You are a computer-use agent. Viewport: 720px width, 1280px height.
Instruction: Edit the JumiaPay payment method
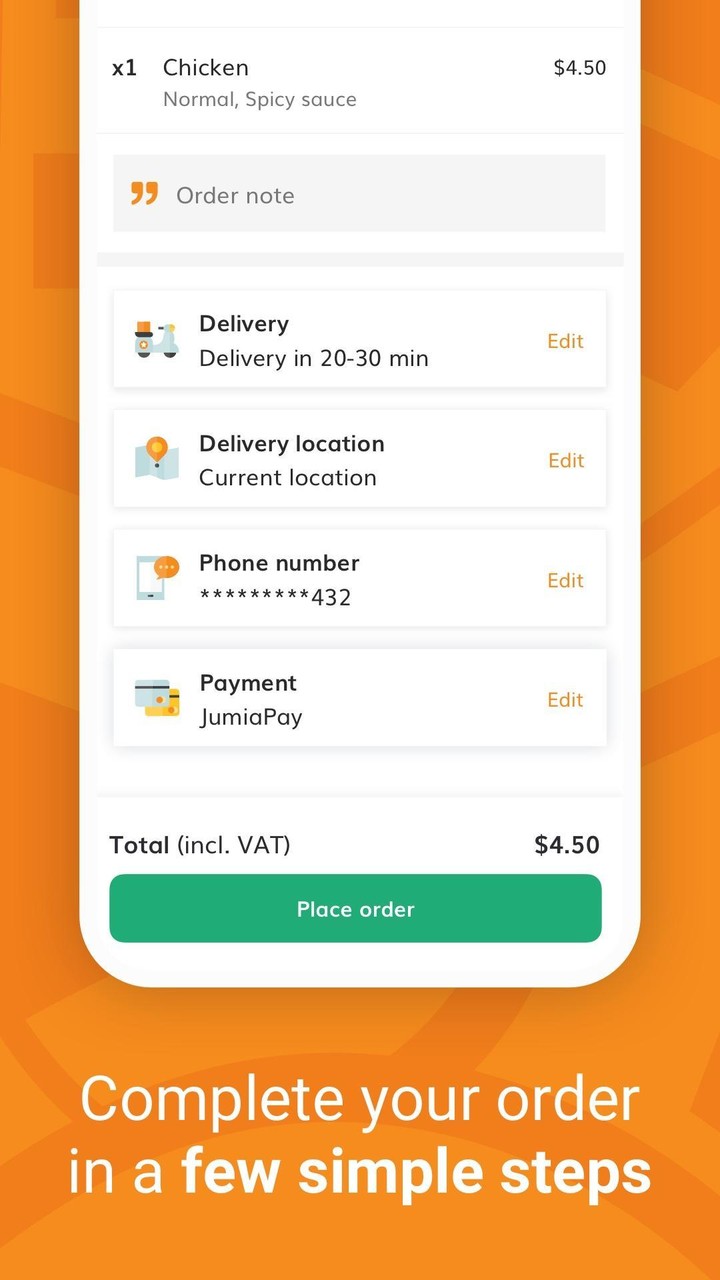click(x=565, y=699)
